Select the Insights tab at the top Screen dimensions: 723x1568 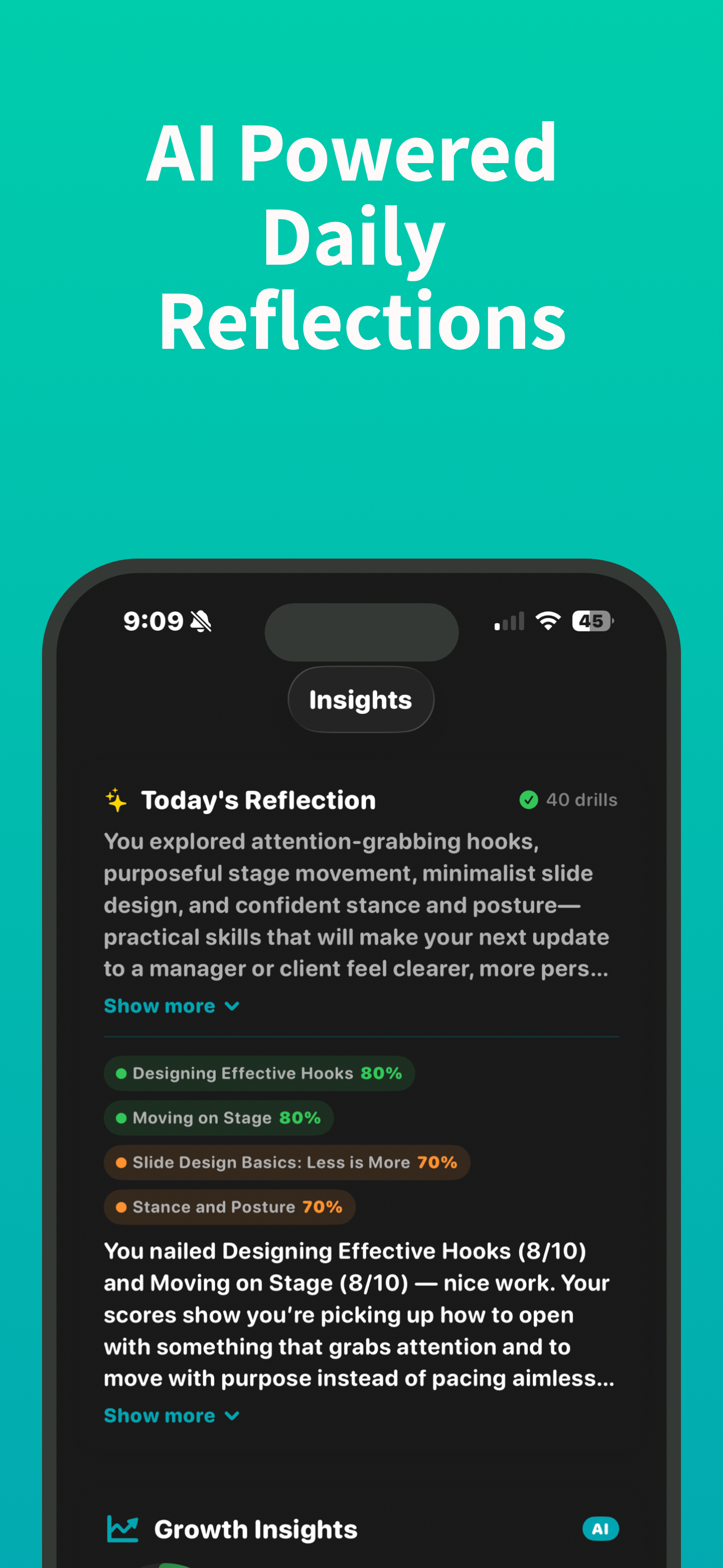tap(360, 699)
